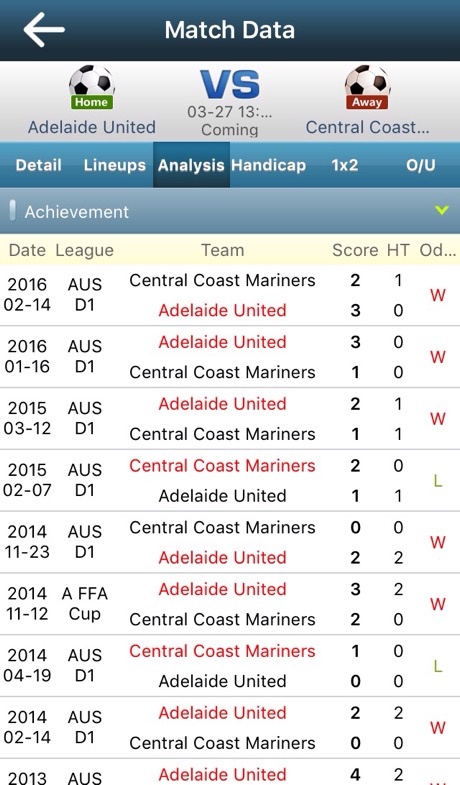Go back with the arrow icon
Viewport: 460px width, 785px height.
coord(44,30)
